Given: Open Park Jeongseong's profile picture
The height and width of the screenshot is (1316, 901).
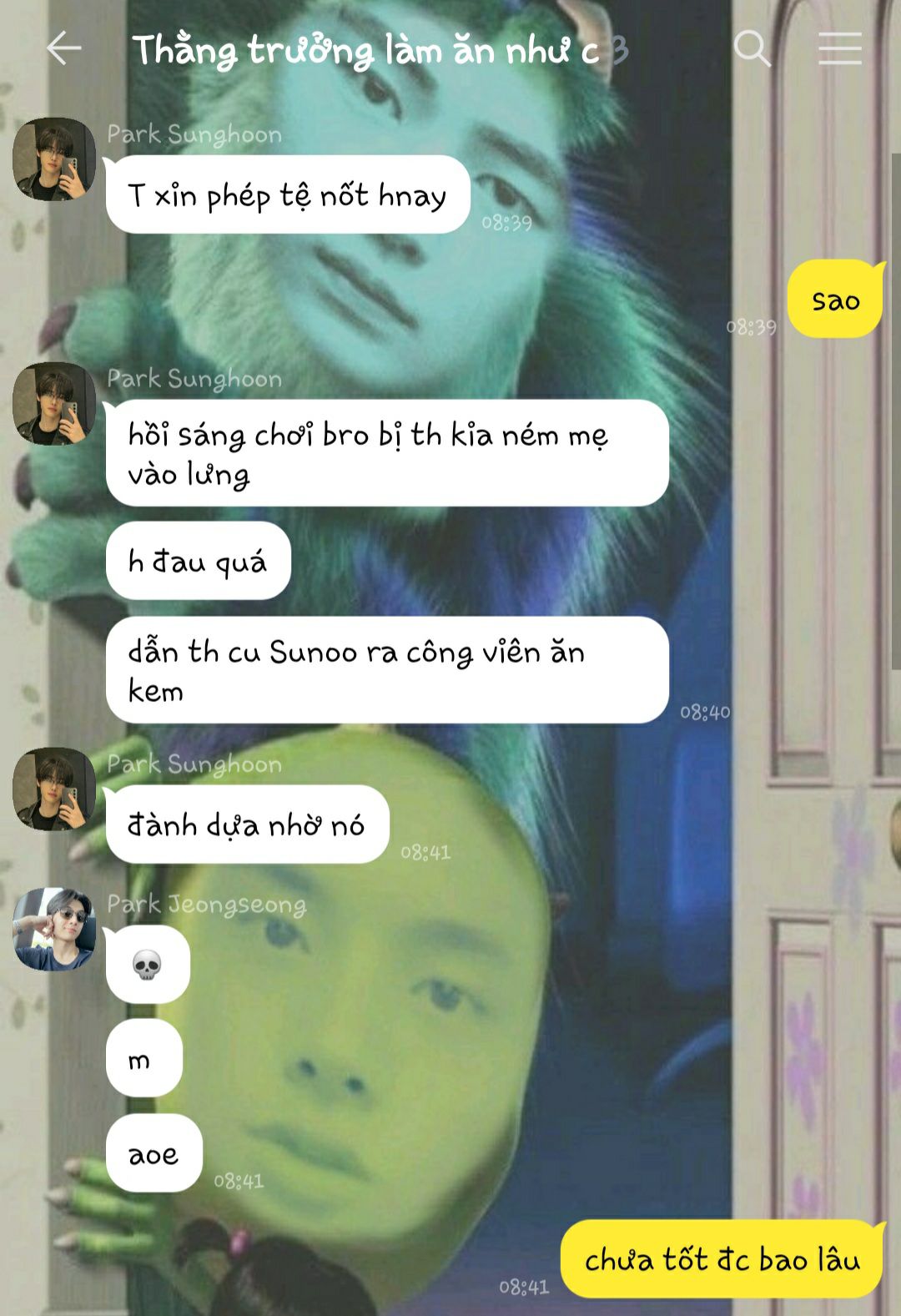Looking at the screenshot, I should [54, 929].
